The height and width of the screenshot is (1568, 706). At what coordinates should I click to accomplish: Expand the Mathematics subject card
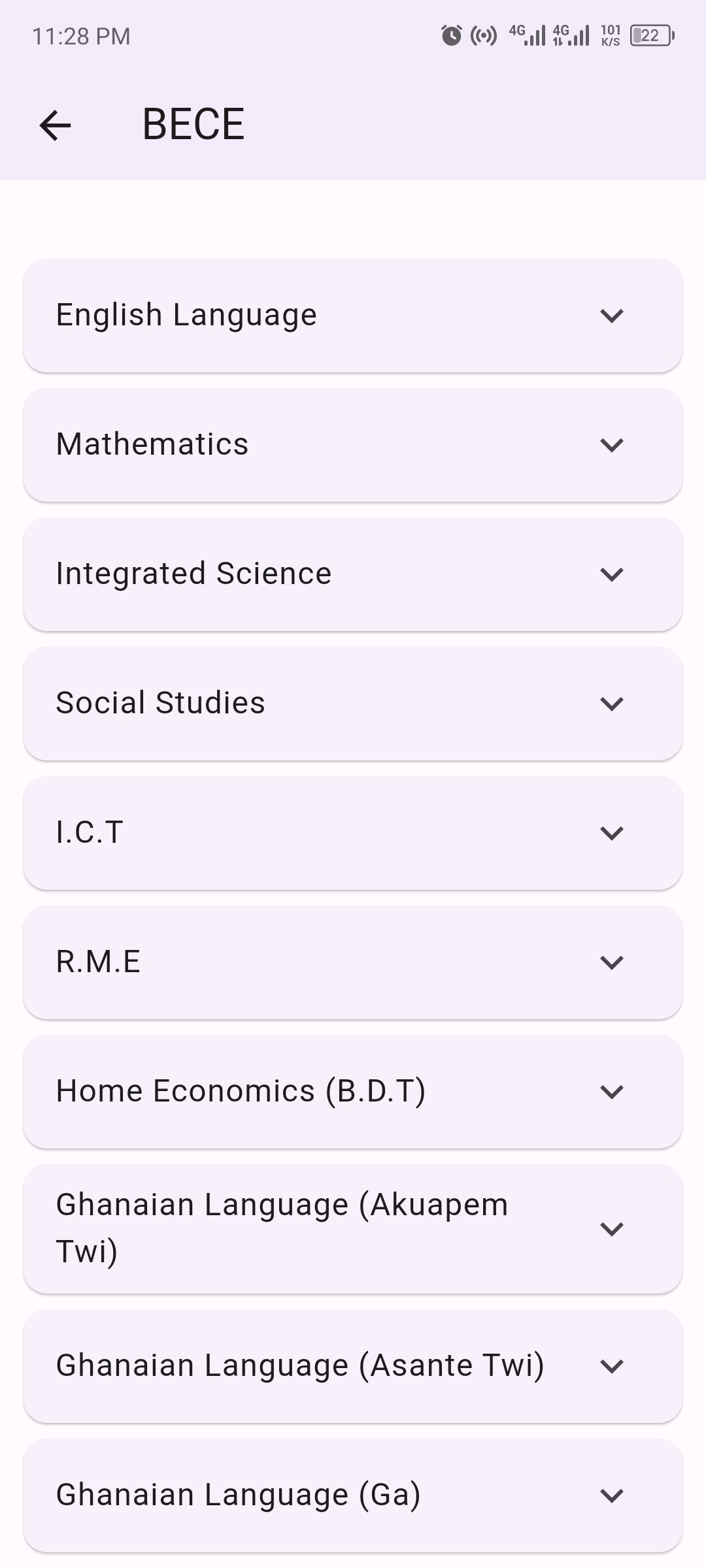[353, 445]
